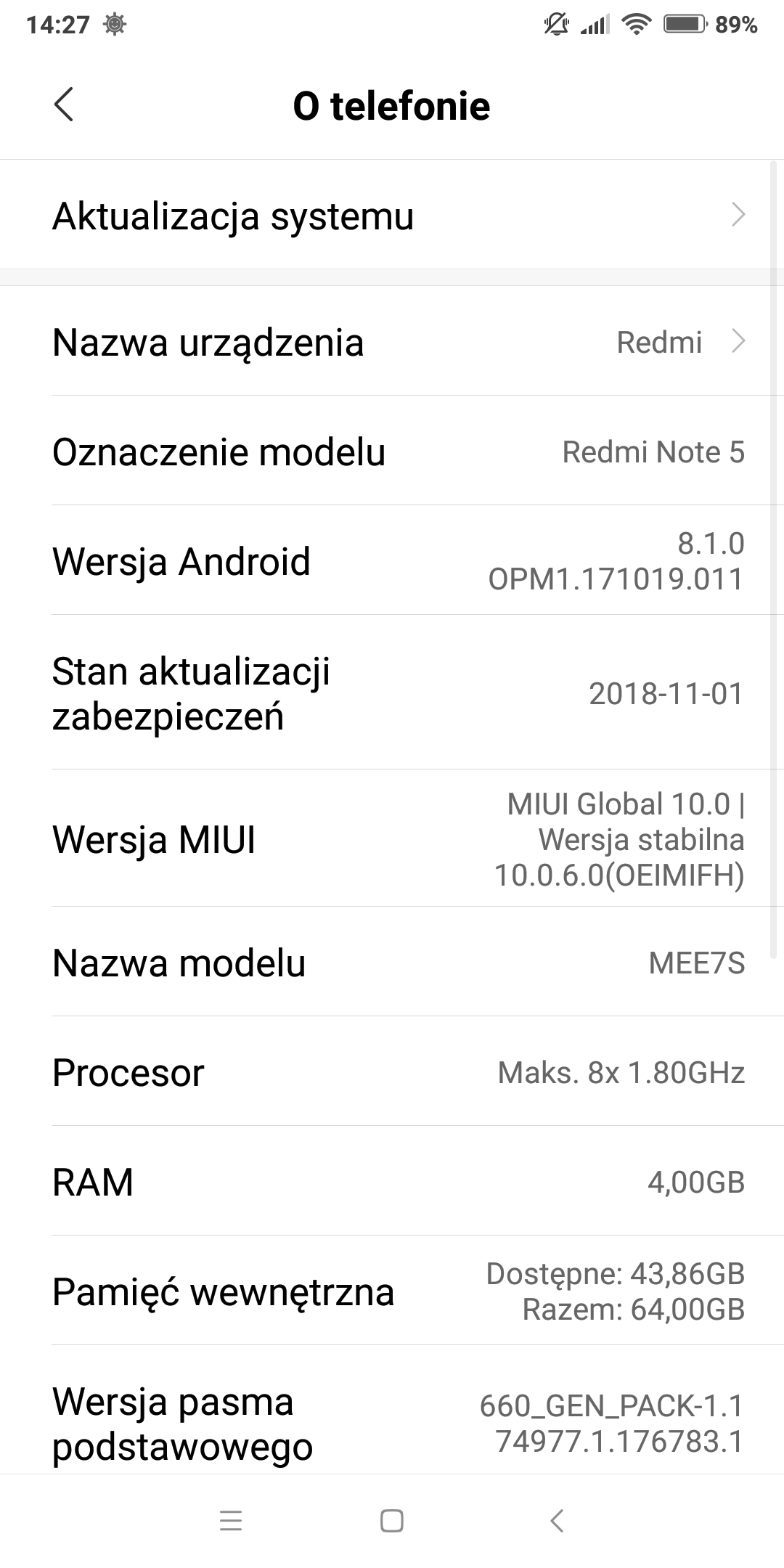This screenshot has width=784, height=1568.
Task: Open Aktualizacja systemu
Action: (392, 216)
